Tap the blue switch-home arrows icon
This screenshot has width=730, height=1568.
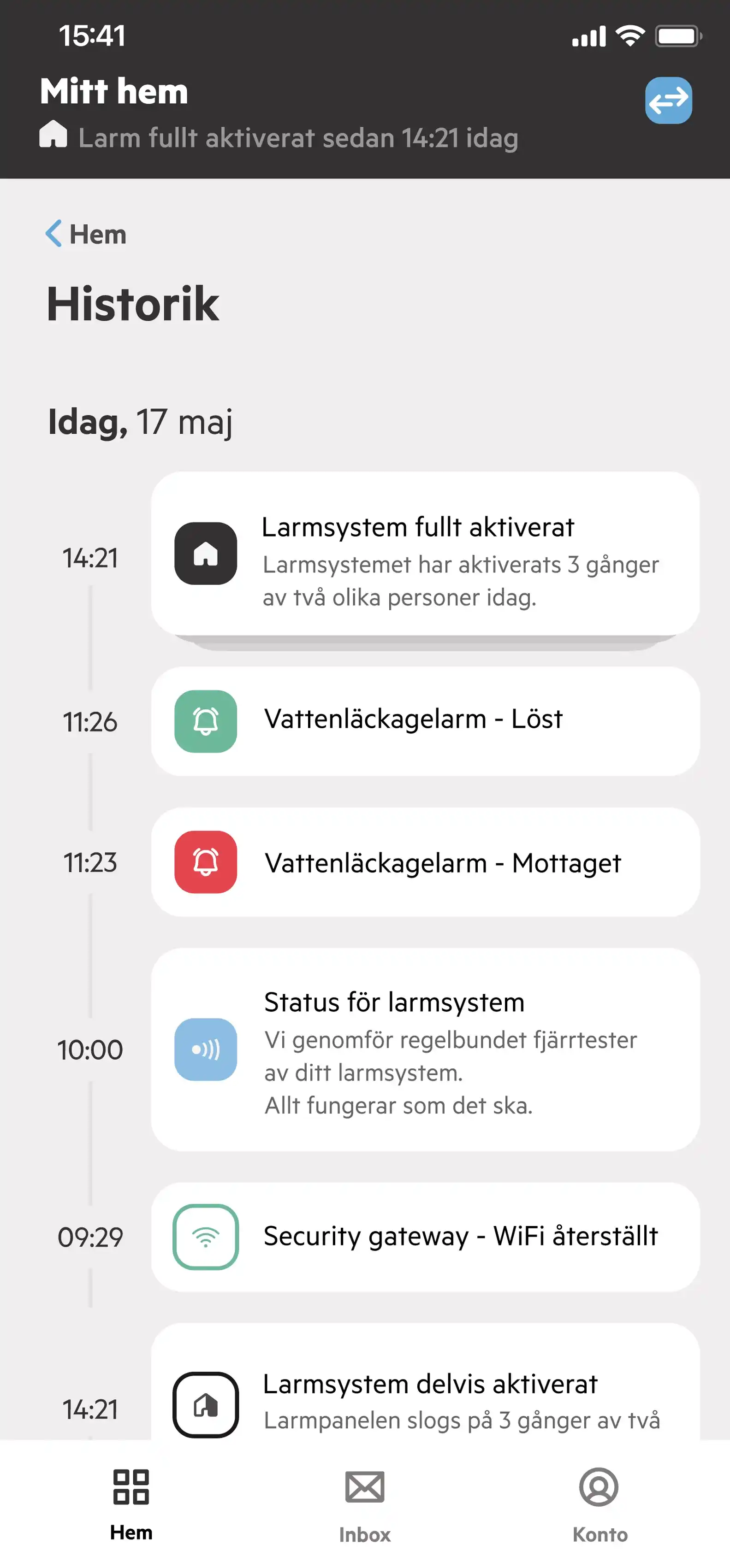click(x=669, y=101)
